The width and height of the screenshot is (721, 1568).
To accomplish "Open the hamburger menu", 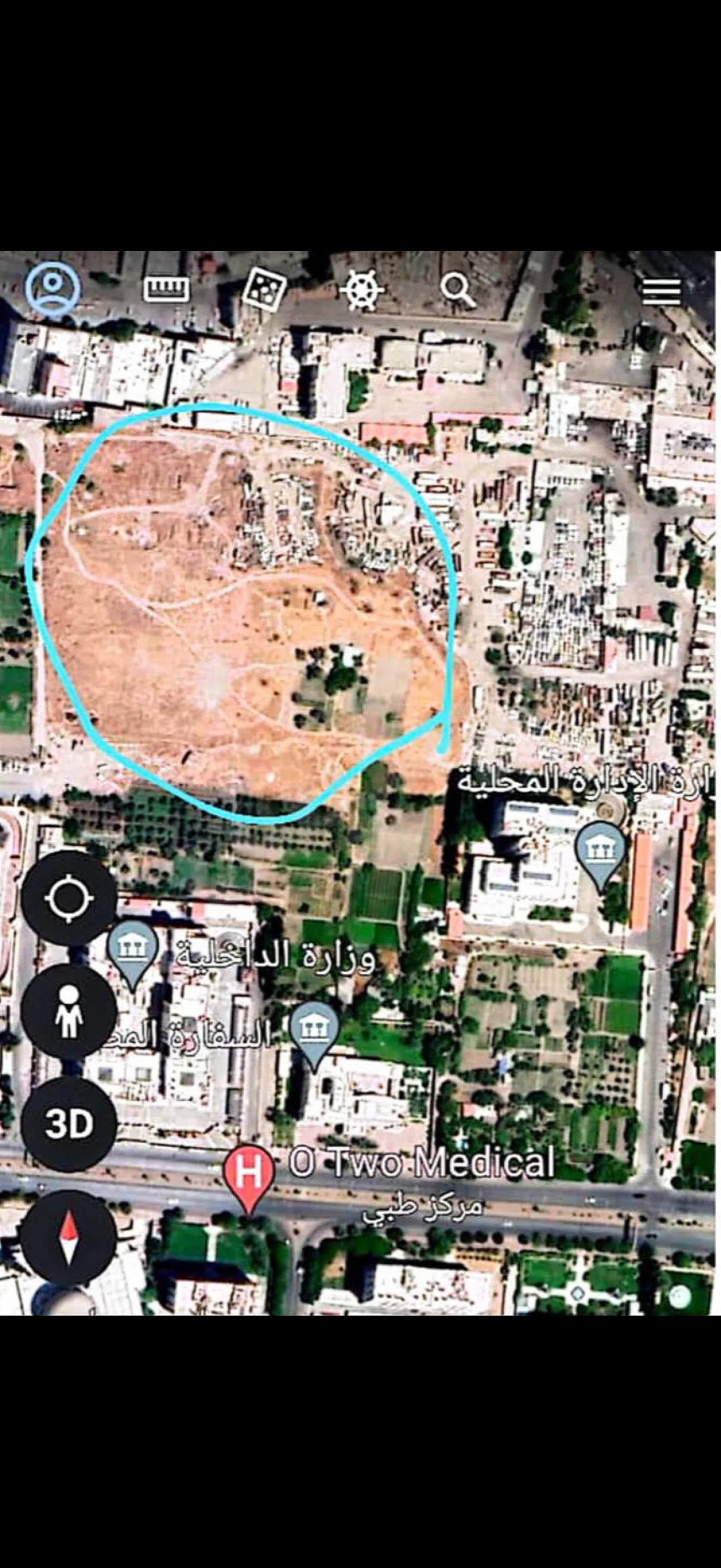I will point(661,291).
